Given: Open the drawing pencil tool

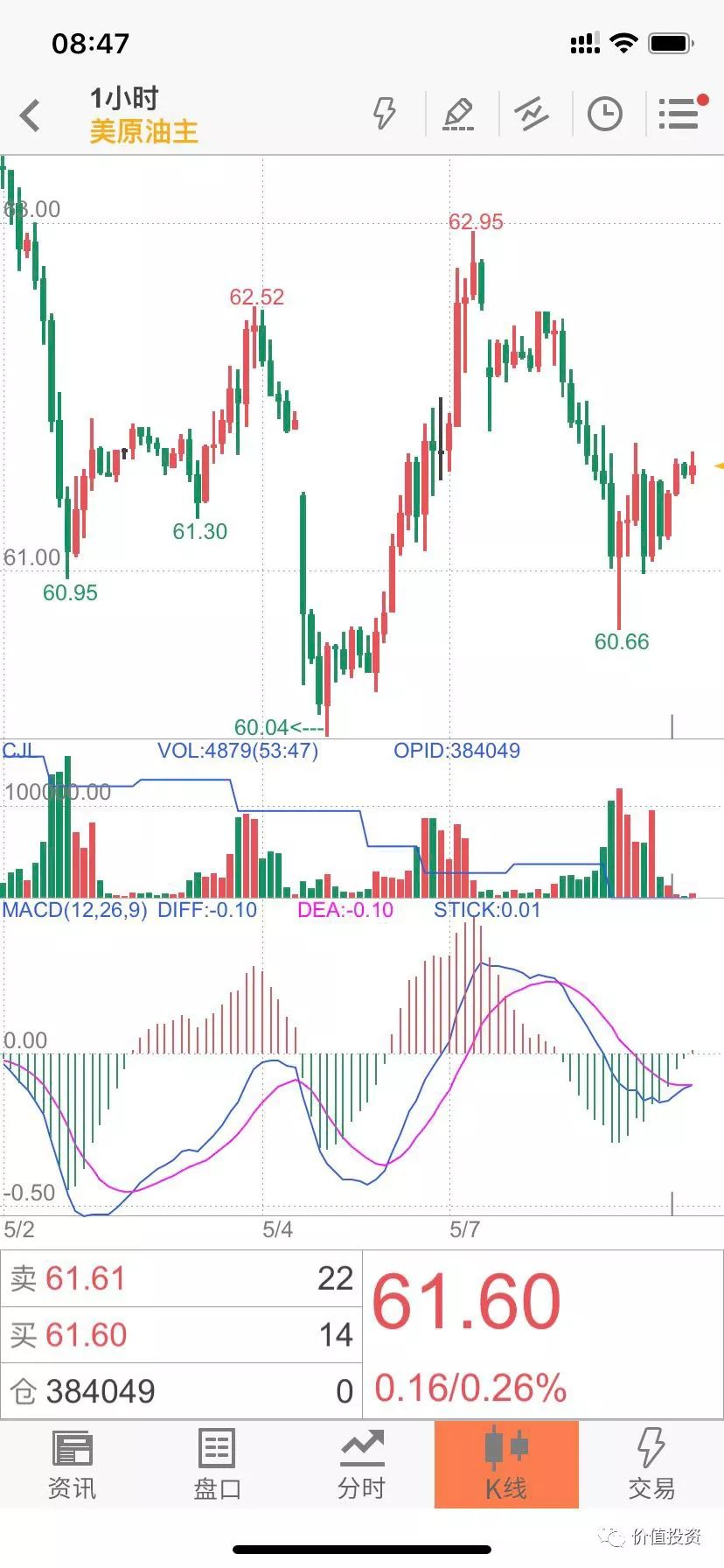Looking at the screenshot, I should [x=458, y=114].
